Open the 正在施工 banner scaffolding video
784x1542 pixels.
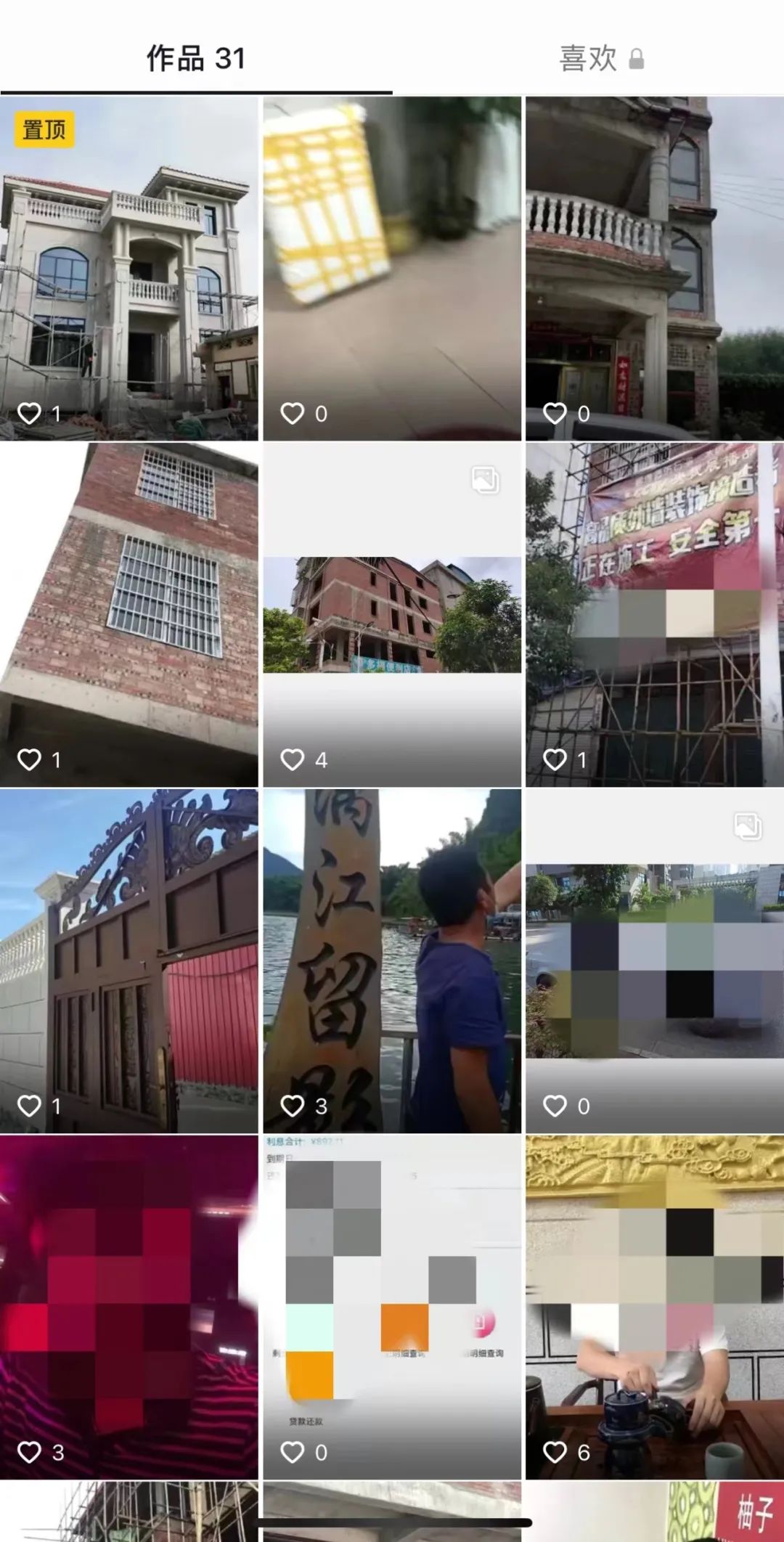(654, 614)
